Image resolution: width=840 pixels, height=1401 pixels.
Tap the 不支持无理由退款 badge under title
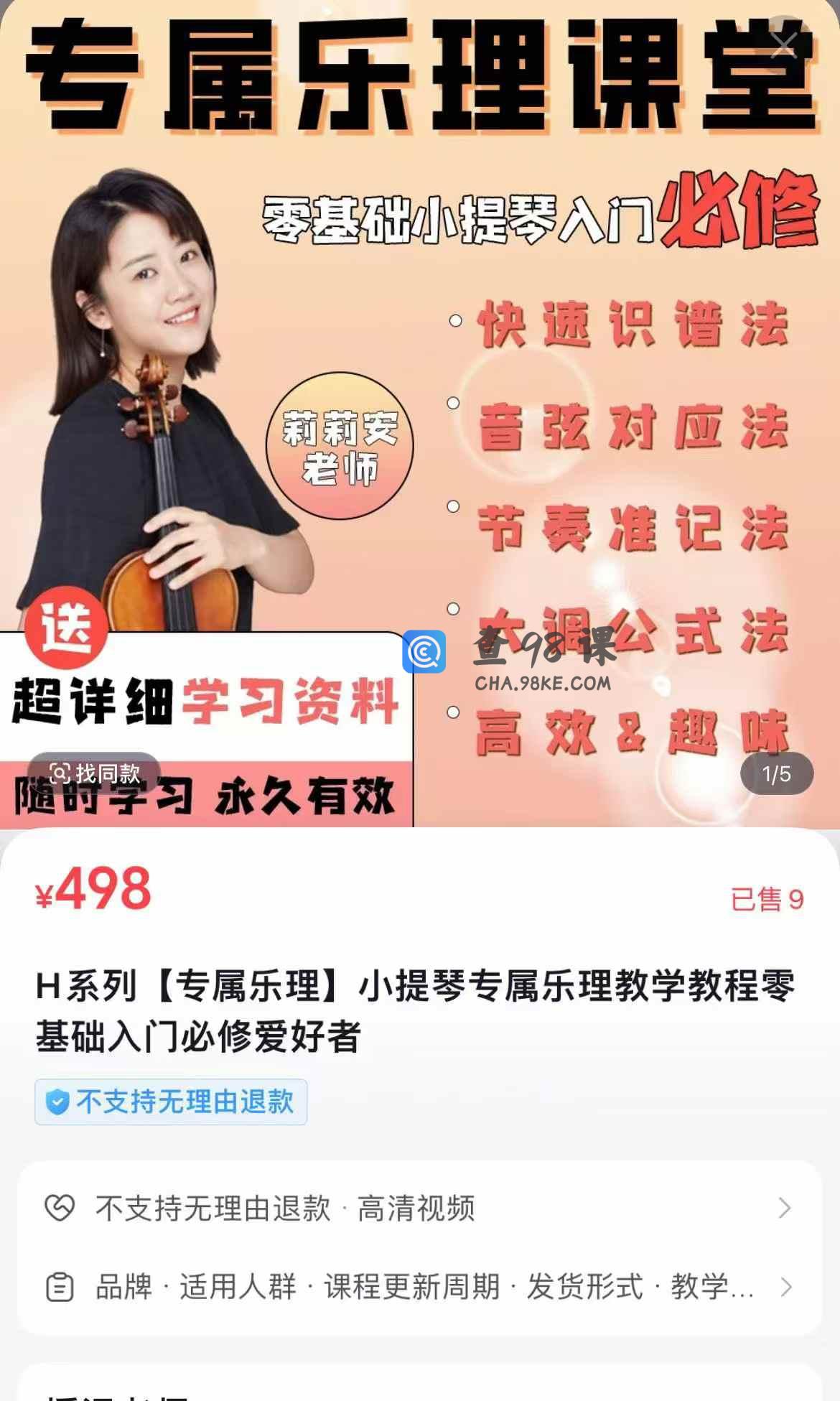click(x=171, y=1102)
